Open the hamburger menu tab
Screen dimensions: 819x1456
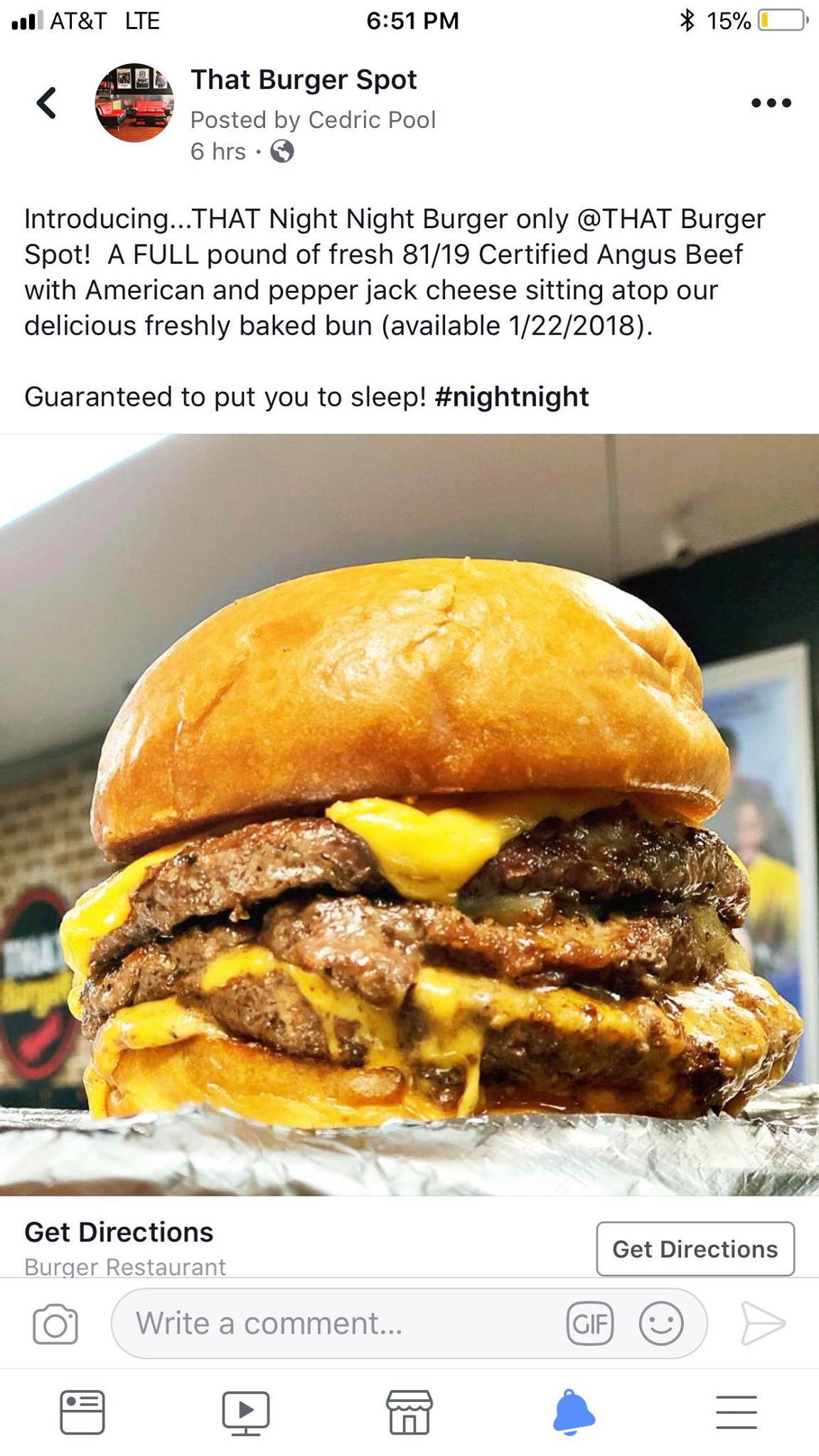click(736, 1412)
